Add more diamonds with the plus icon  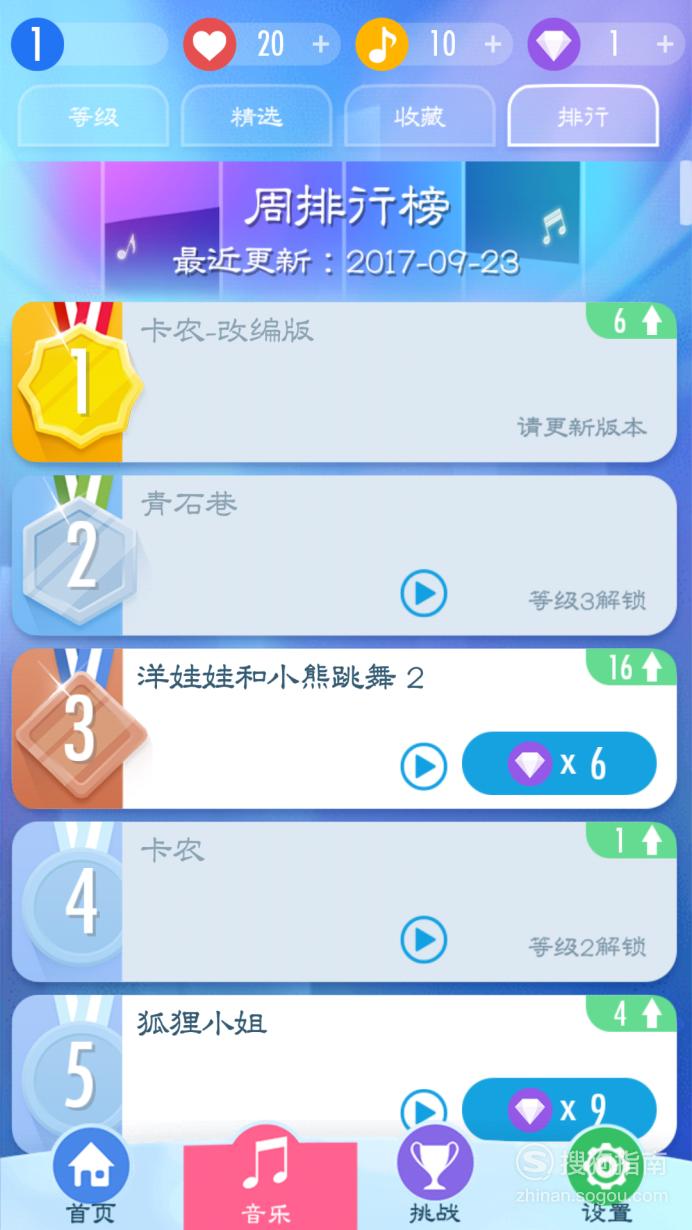tap(665, 45)
